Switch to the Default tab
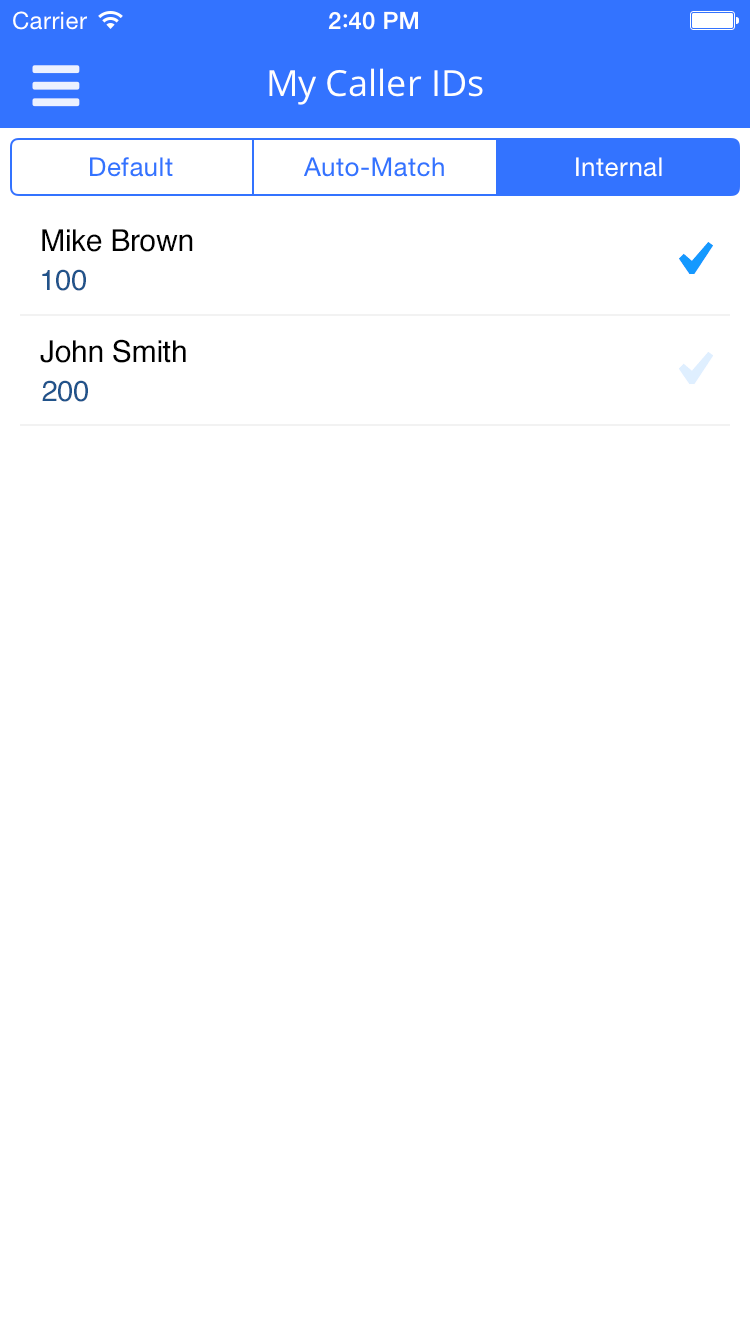750x1334 pixels. (132, 167)
